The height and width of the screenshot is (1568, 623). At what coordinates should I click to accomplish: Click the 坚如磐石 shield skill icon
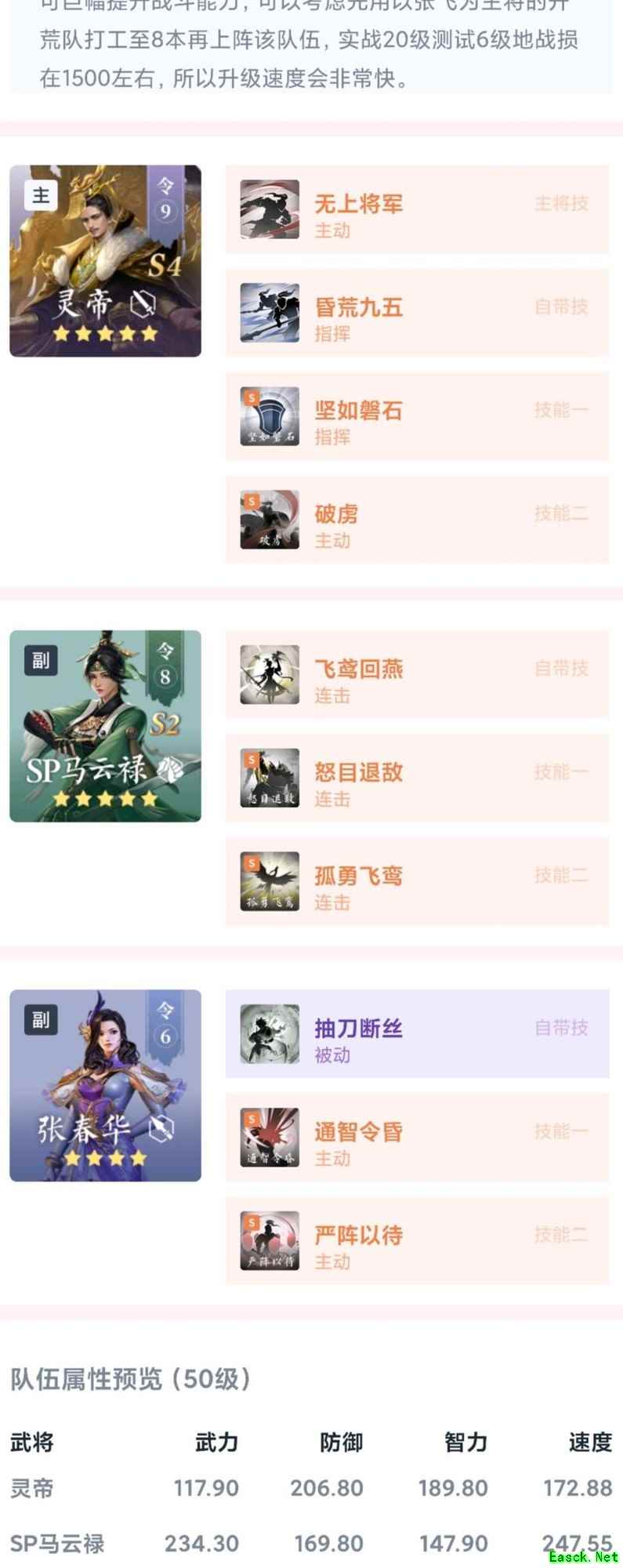pyautogui.click(x=269, y=416)
